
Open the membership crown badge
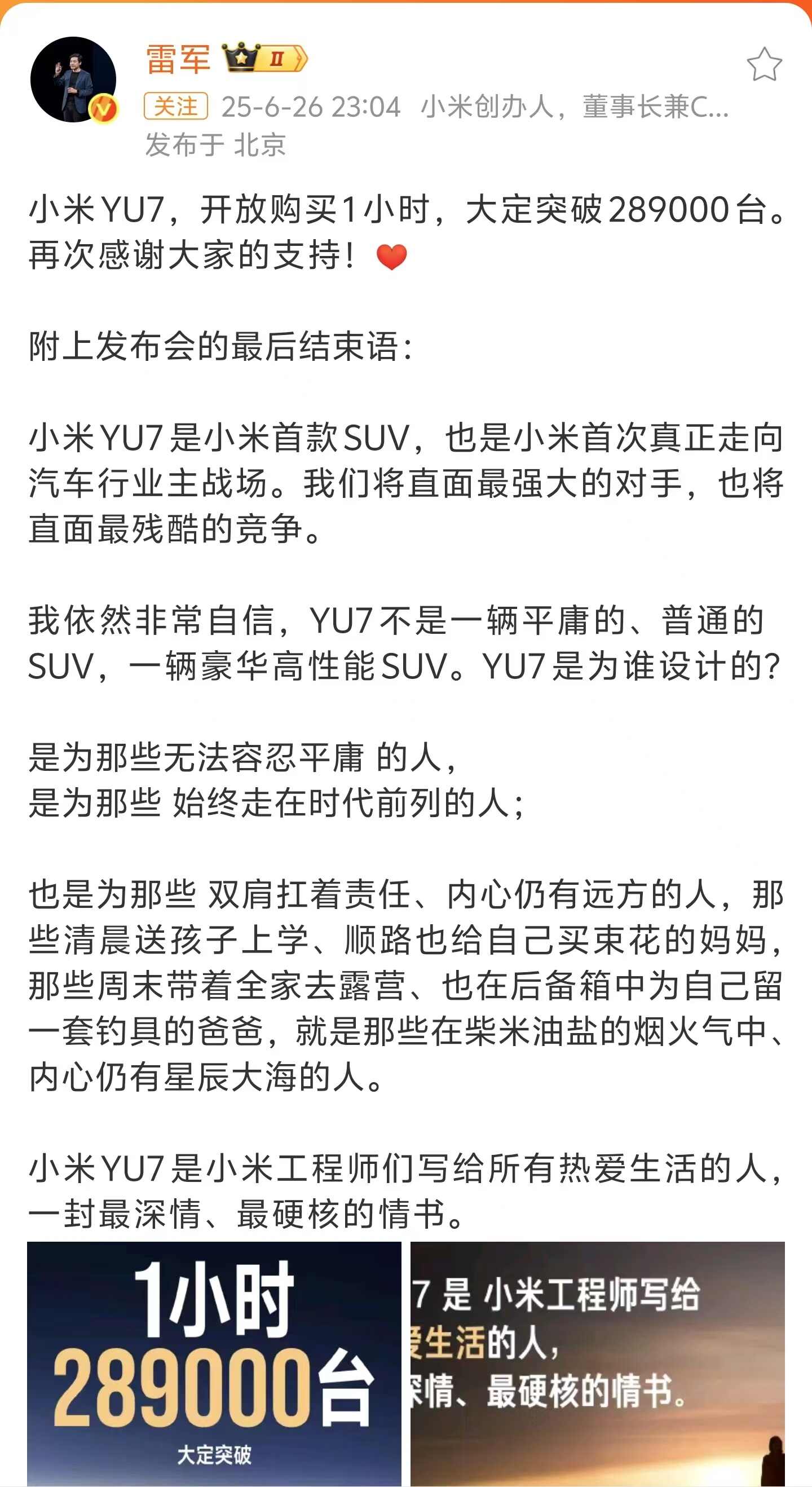265,58
